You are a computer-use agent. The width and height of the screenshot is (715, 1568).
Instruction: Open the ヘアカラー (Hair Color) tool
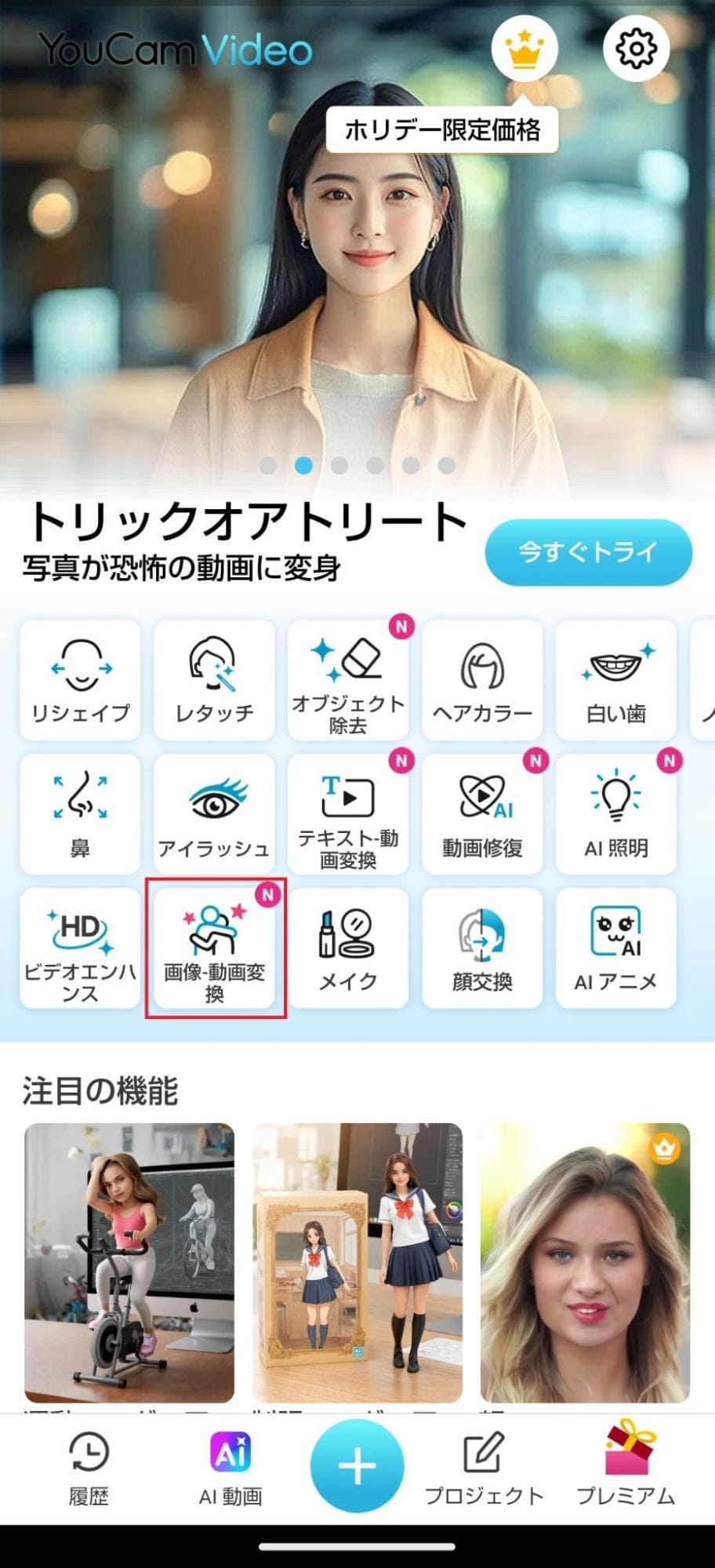click(x=481, y=679)
